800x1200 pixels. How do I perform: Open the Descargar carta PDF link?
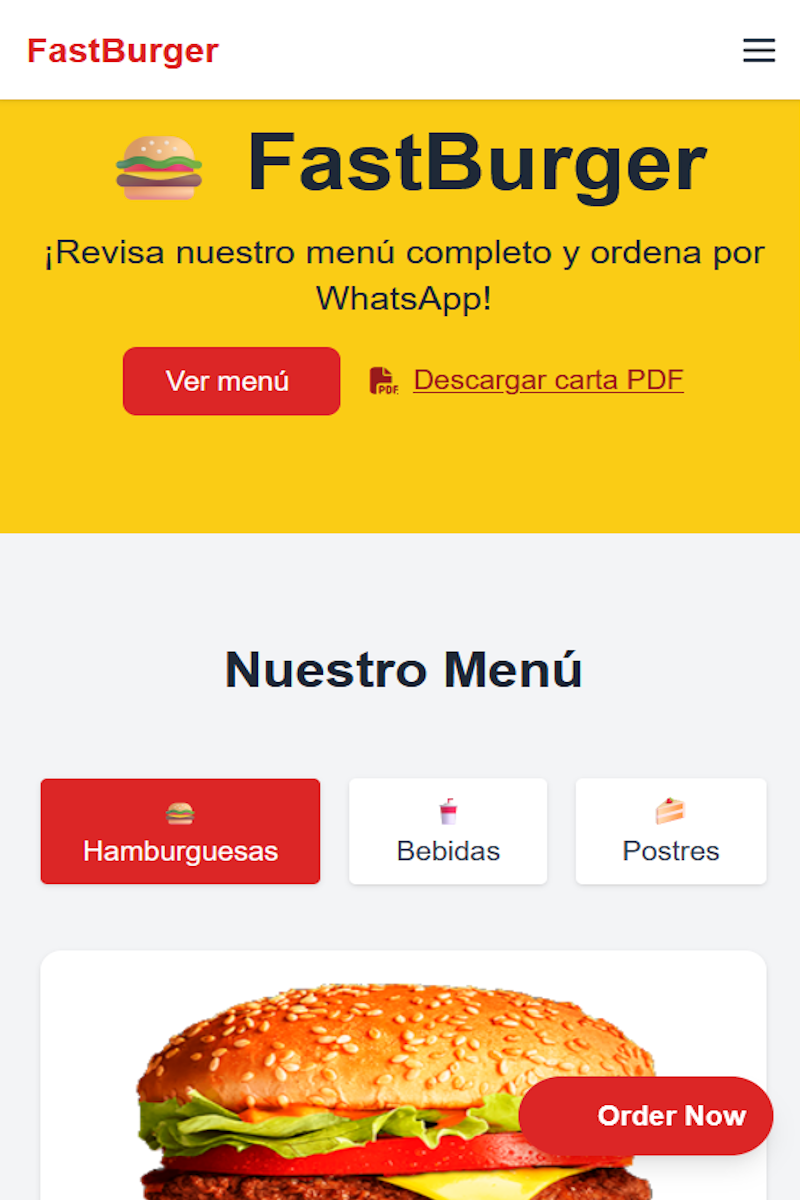[548, 379]
